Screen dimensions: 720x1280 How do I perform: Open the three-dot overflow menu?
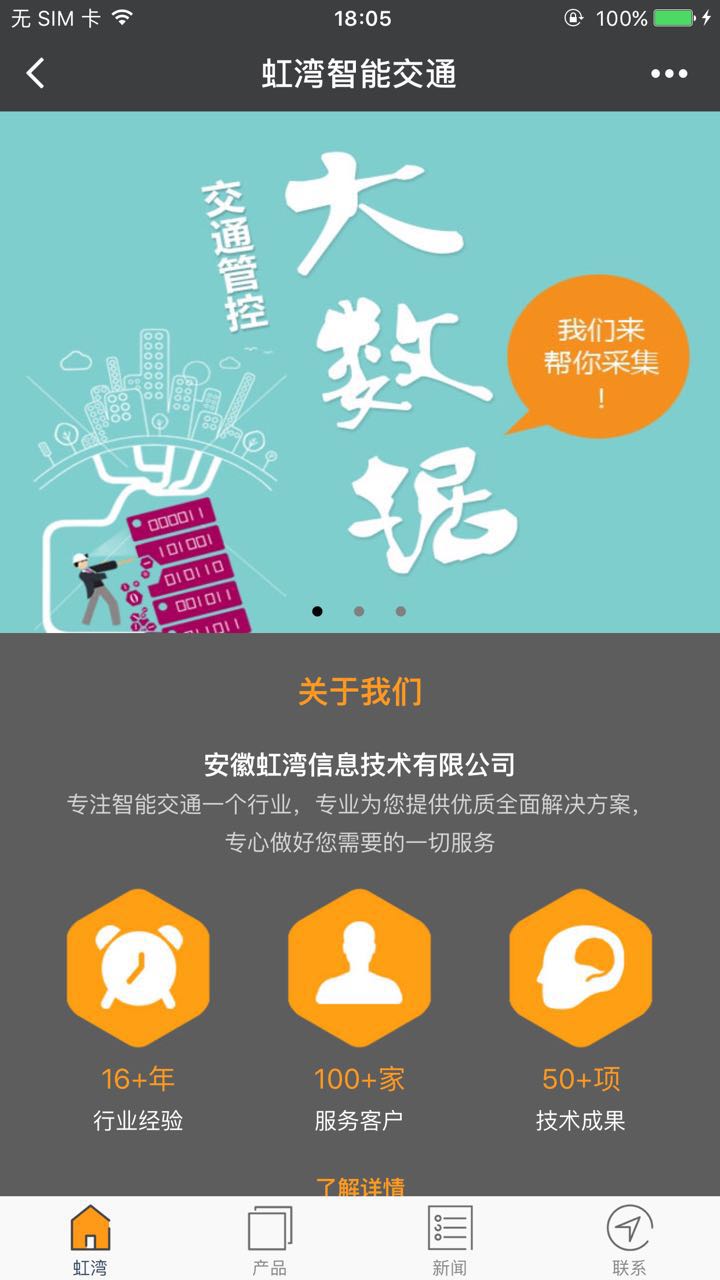(x=669, y=73)
